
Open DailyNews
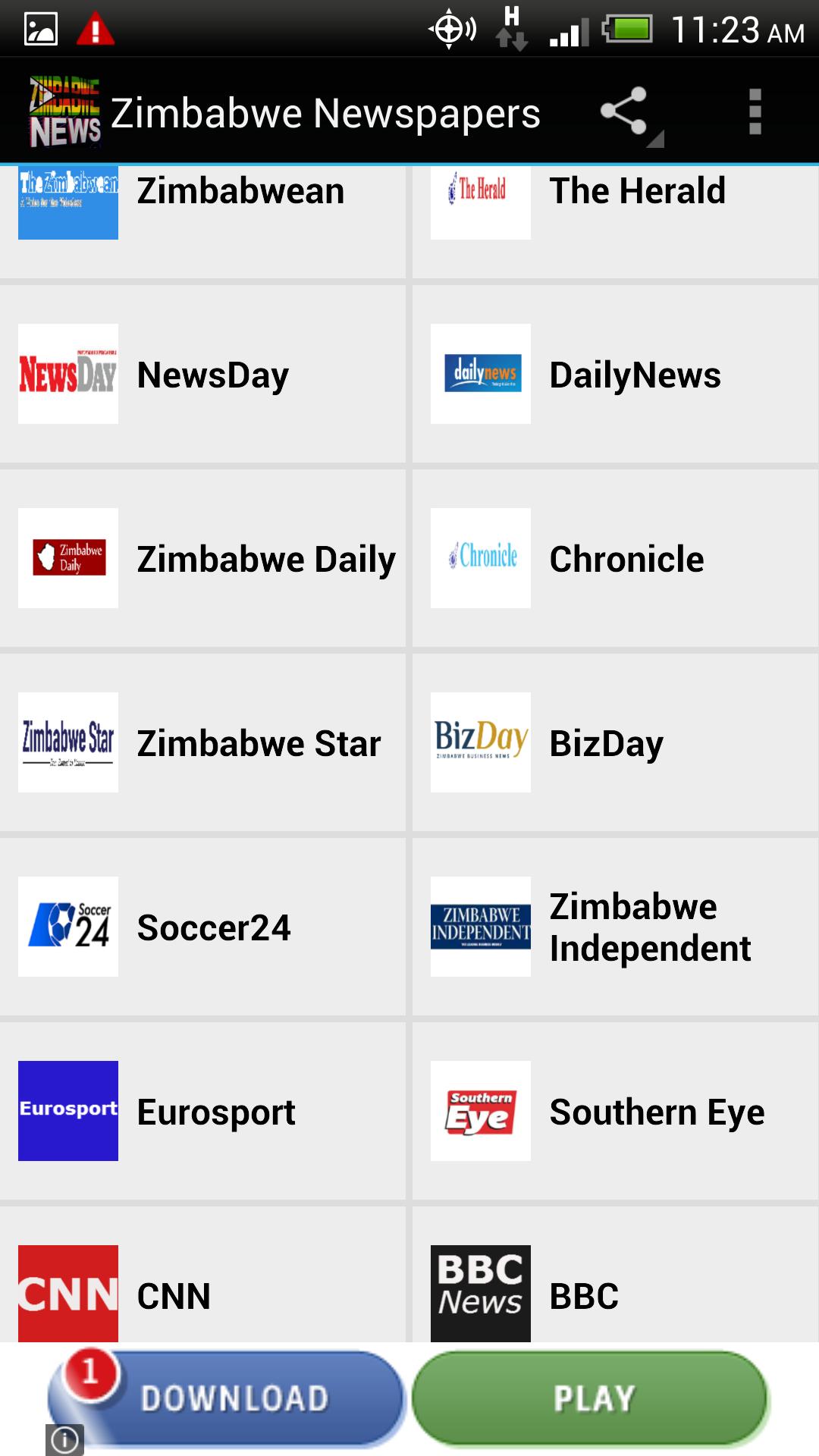(x=615, y=374)
